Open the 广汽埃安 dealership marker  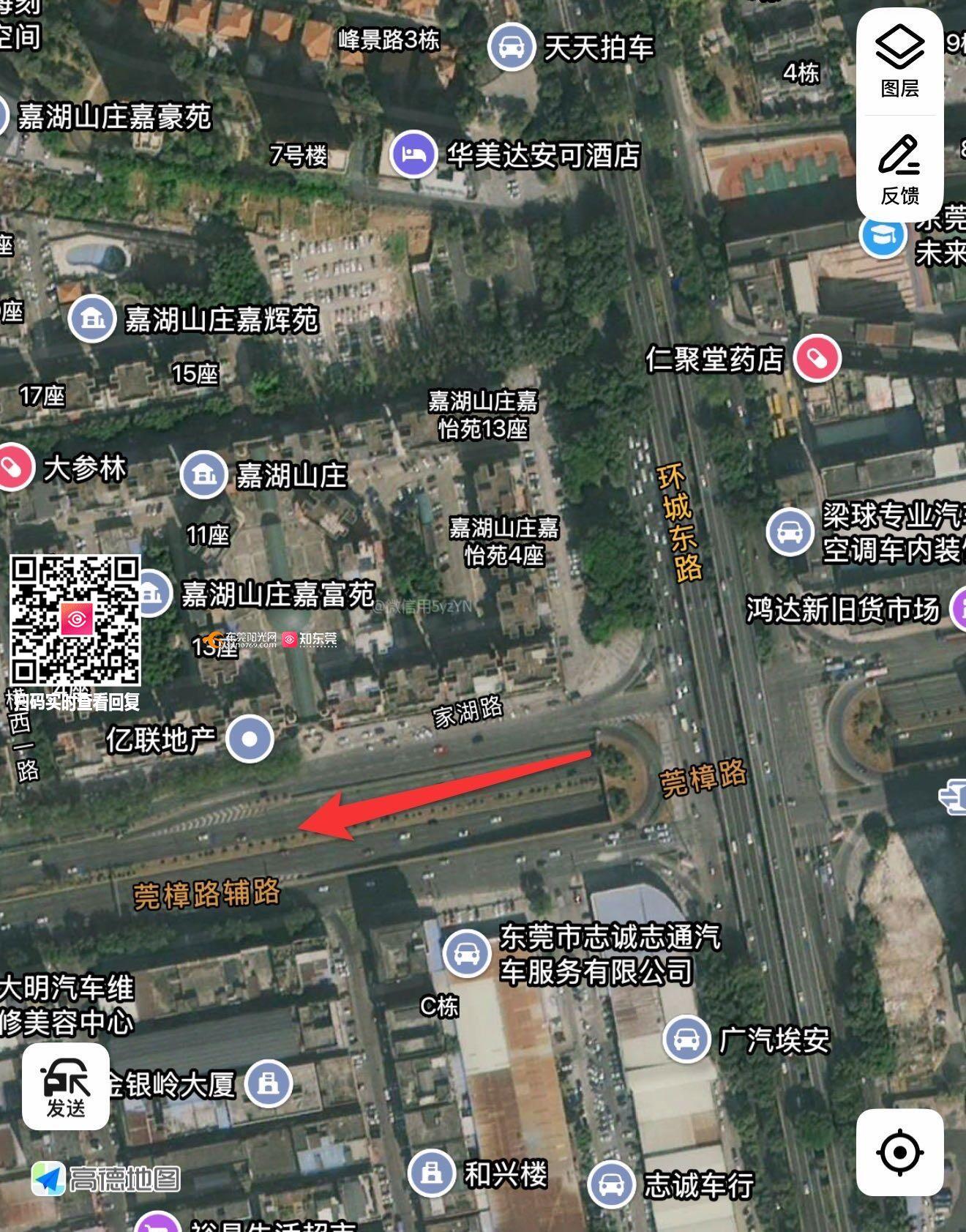pos(686,1039)
